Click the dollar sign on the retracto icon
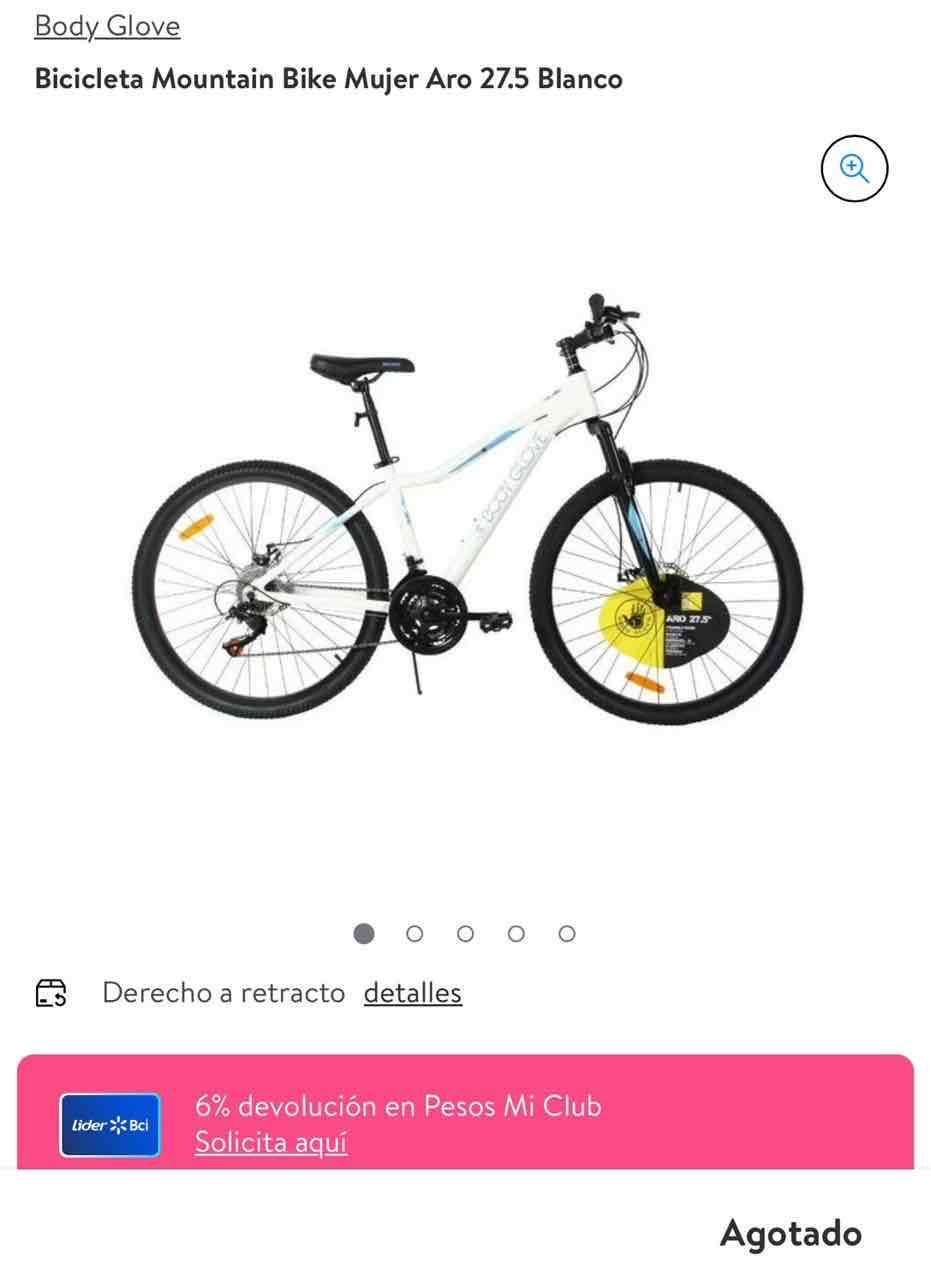Image resolution: width=931 pixels, height=1280 pixels. [60, 999]
